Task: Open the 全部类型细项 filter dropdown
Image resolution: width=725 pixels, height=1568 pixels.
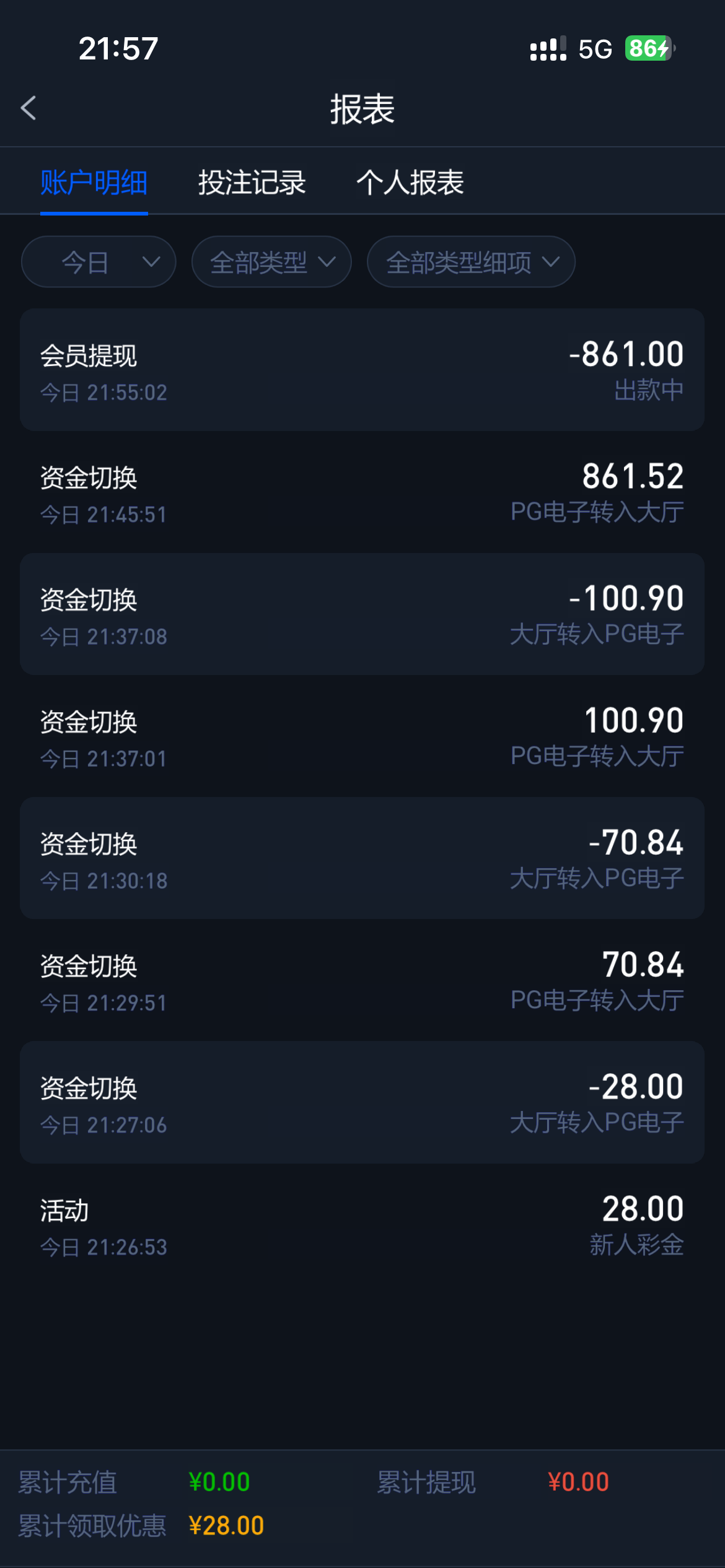Action: (x=471, y=262)
